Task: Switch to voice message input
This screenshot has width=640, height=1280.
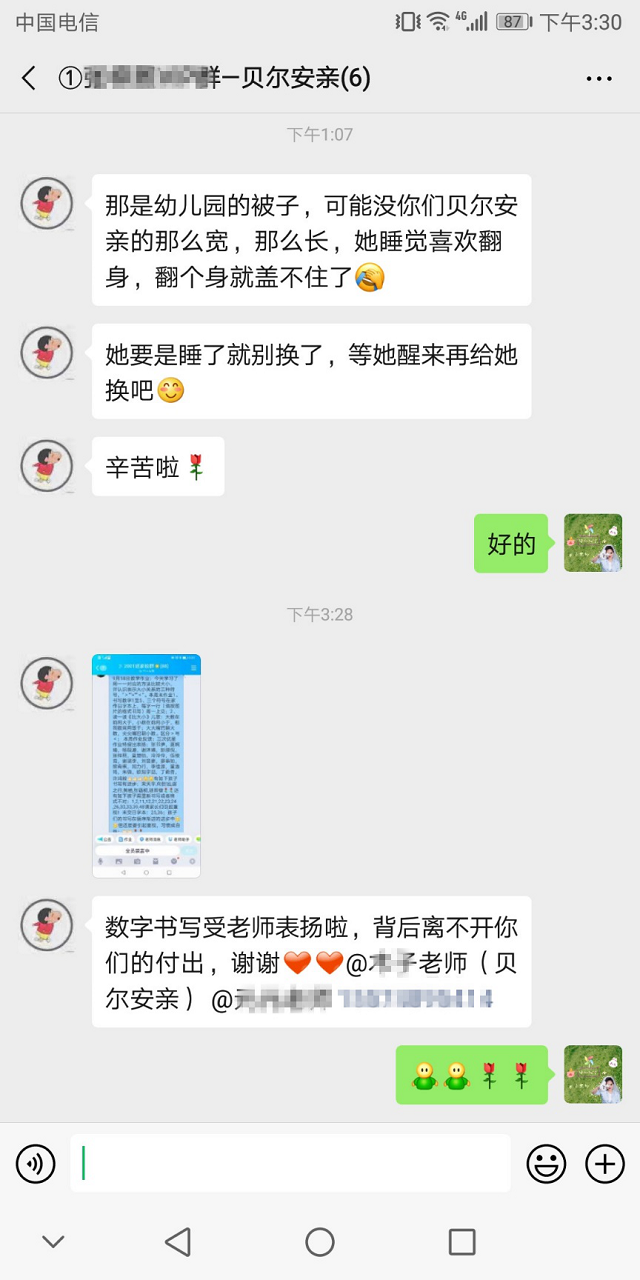Action: tap(36, 1163)
